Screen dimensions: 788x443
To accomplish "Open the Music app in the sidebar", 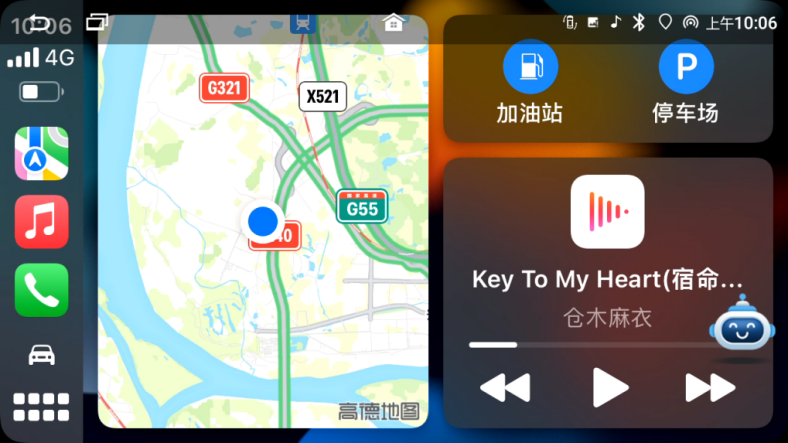I will click(x=41, y=222).
